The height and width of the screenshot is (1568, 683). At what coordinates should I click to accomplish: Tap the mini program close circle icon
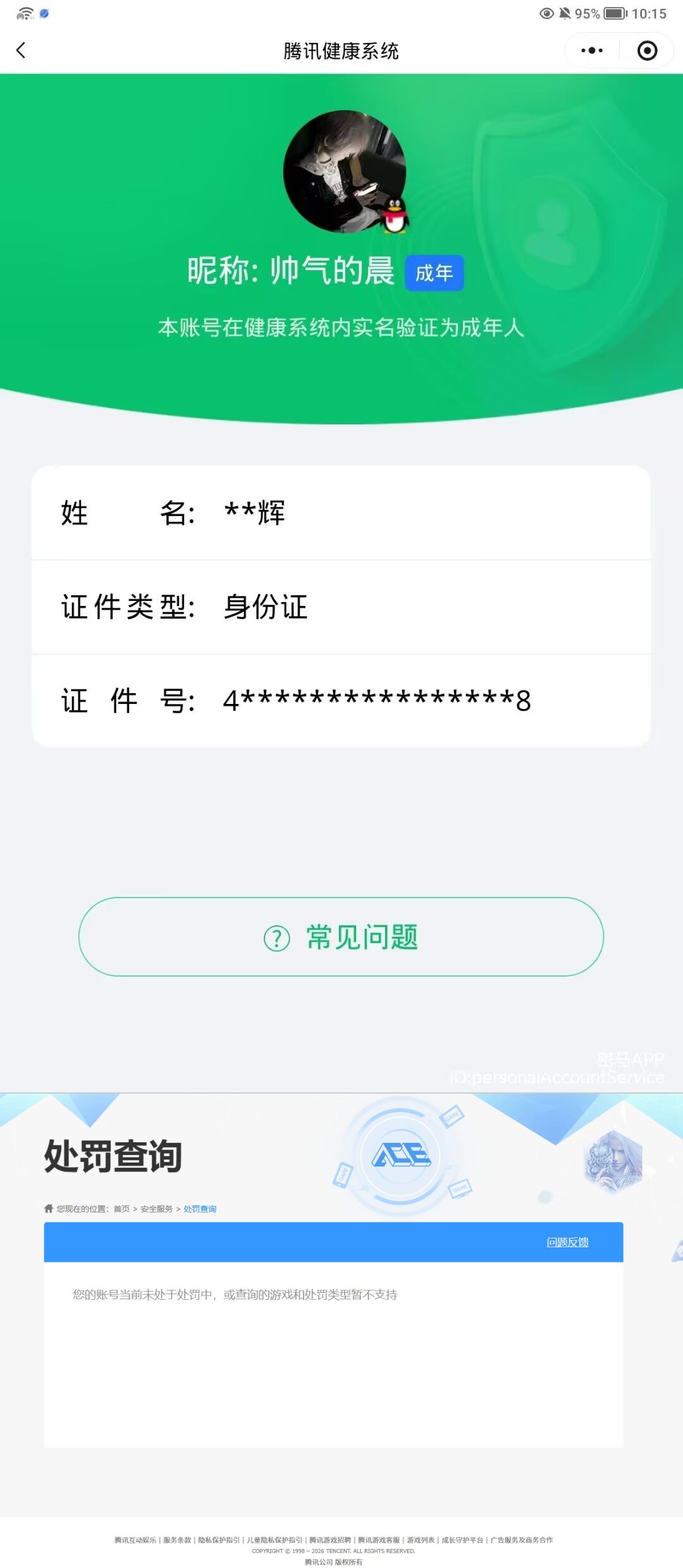pyautogui.click(x=646, y=51)
